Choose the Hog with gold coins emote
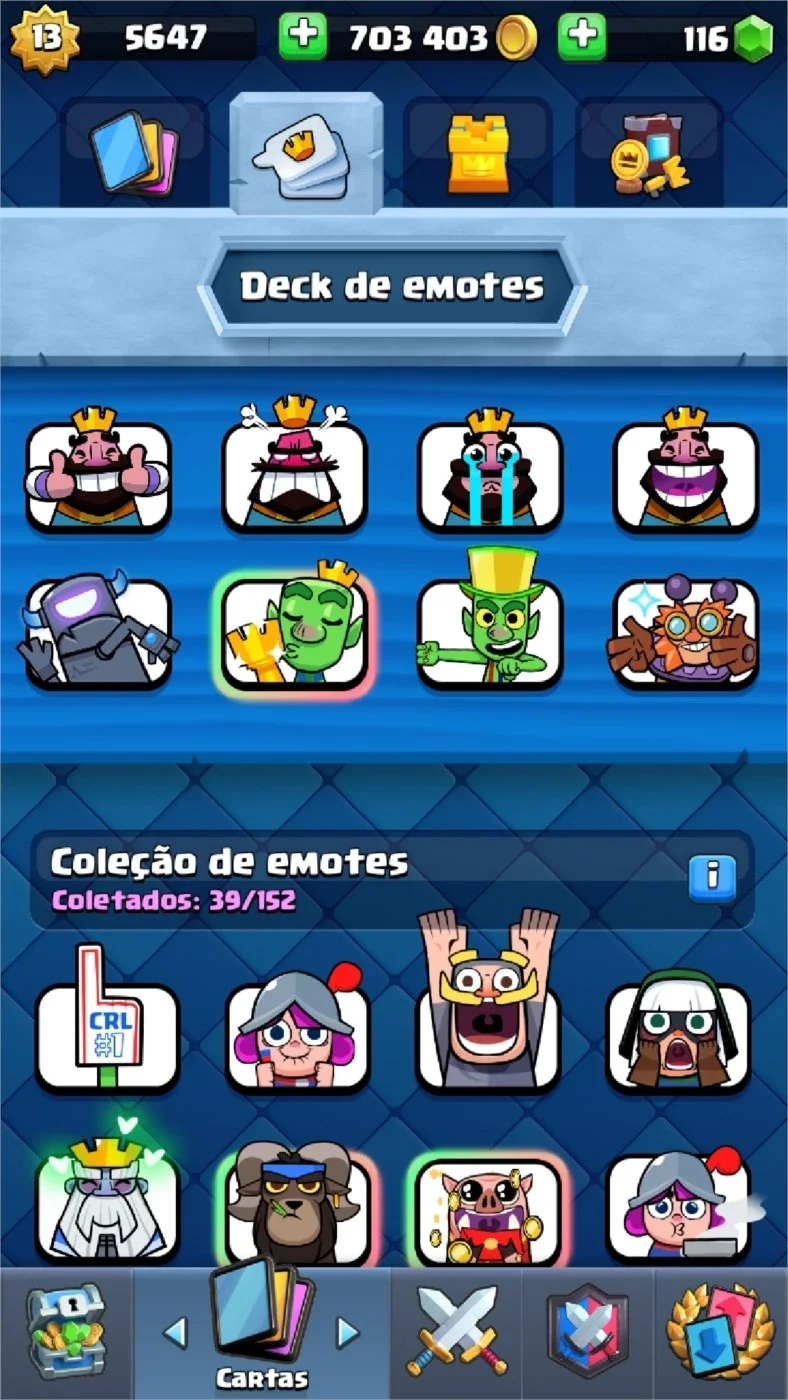 pos(488,1208)
